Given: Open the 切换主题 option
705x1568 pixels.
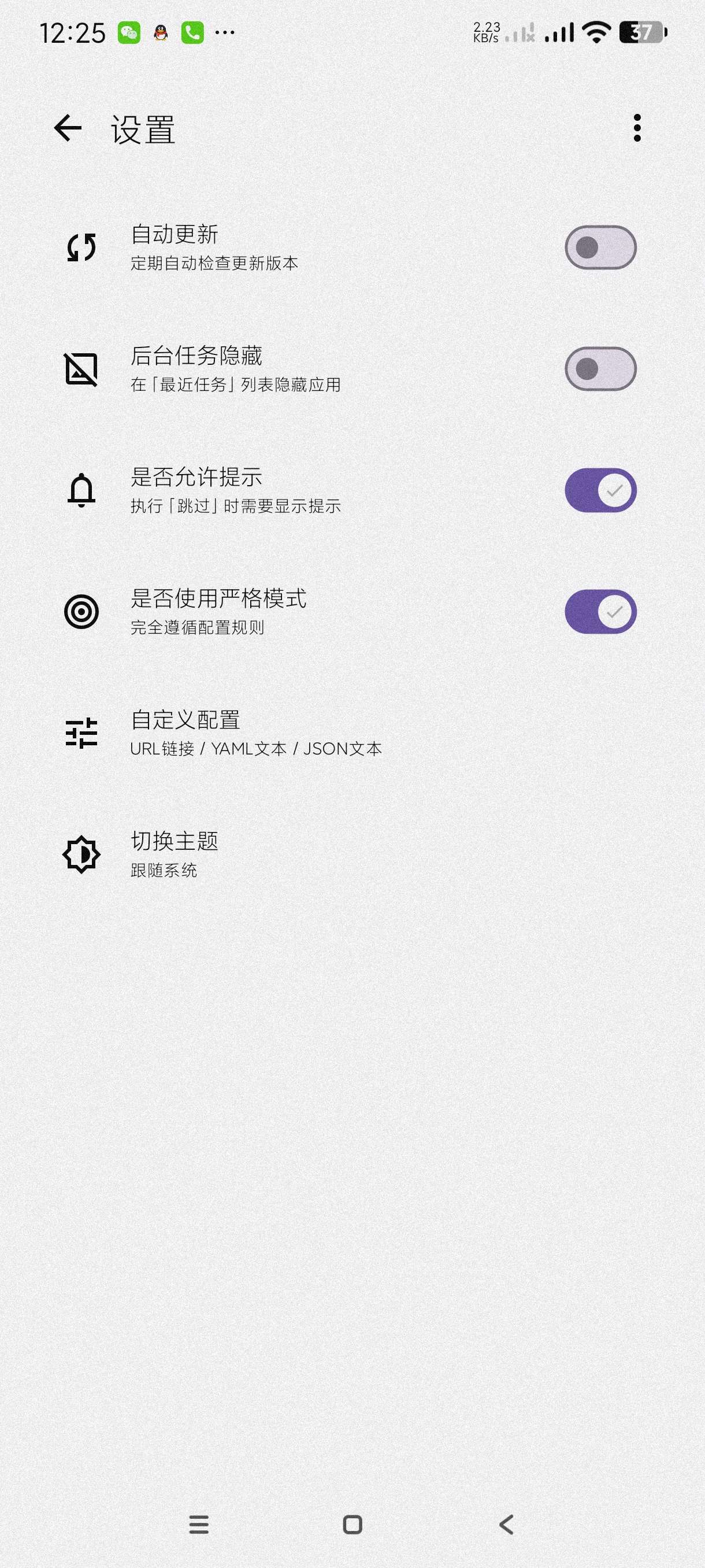Looking at the screenshot, I should tap(174, 854).
